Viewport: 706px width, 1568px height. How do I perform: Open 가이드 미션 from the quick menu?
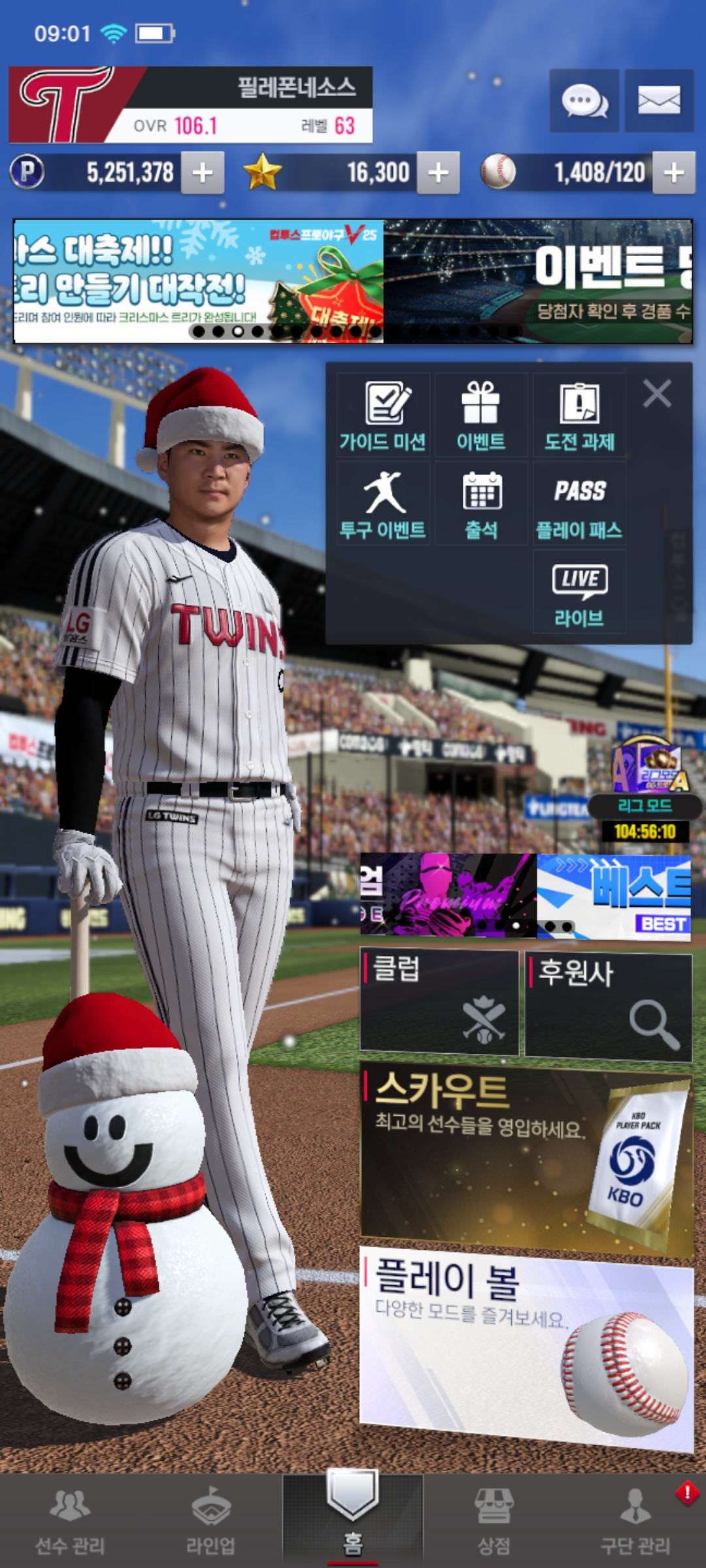(x=383, y=416)
